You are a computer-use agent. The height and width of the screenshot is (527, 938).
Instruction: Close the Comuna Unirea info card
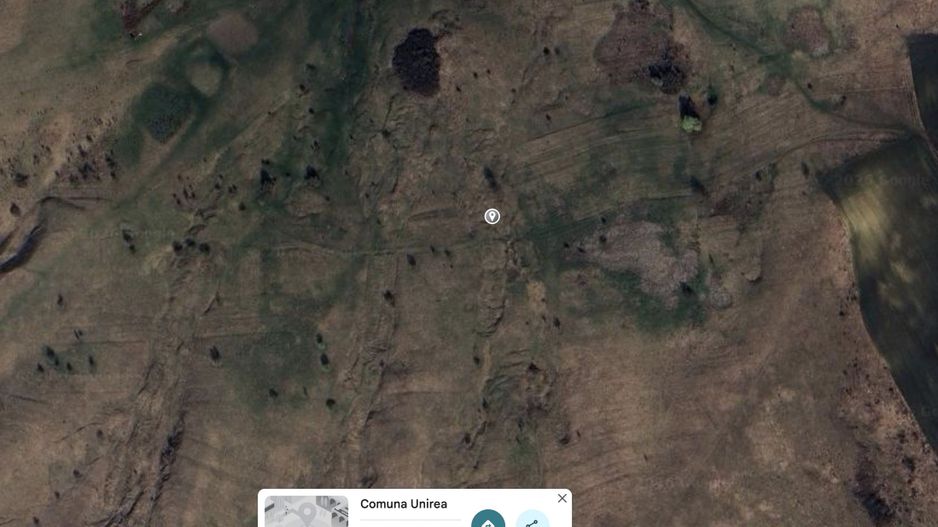pyautogui.click(x=562, y=498)
